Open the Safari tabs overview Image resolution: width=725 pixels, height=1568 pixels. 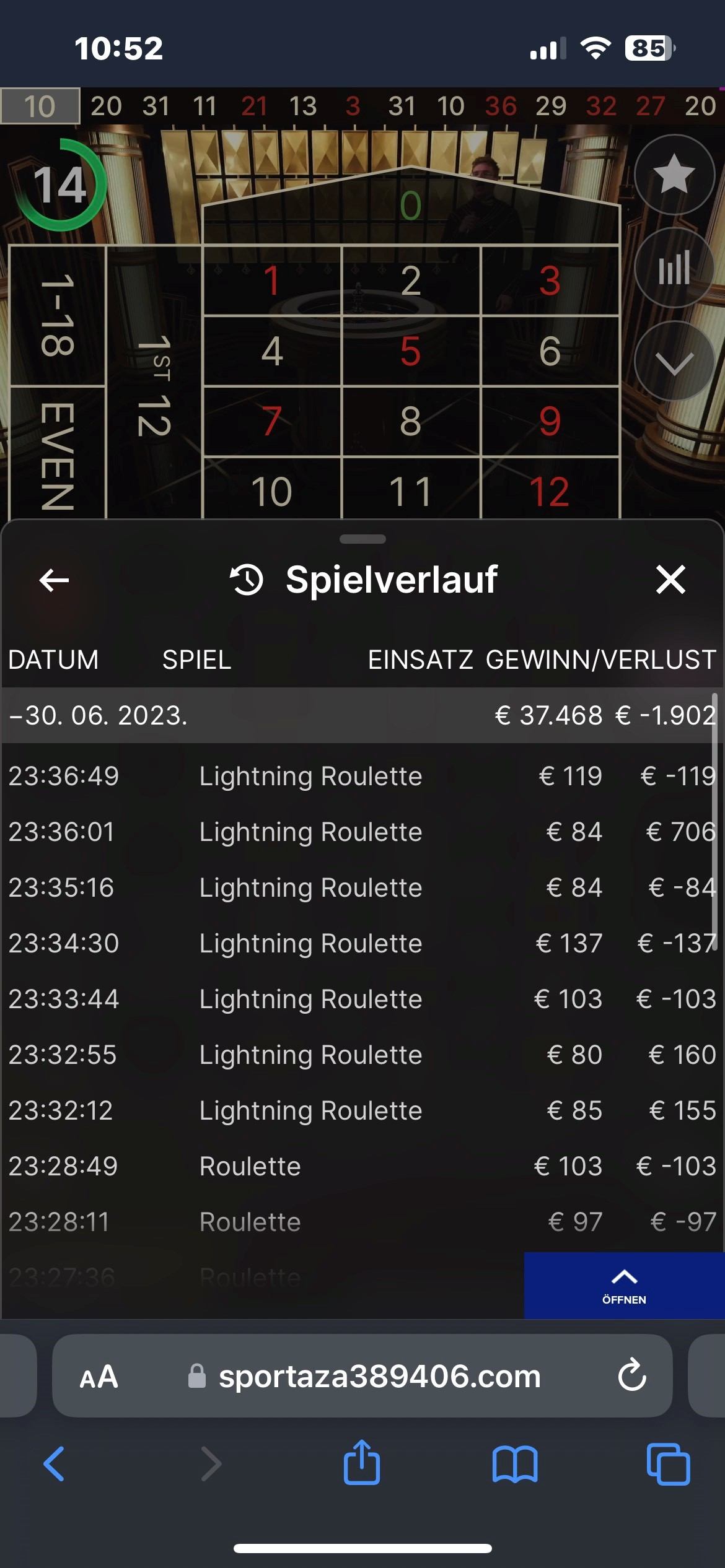(x=668, y=1463)
